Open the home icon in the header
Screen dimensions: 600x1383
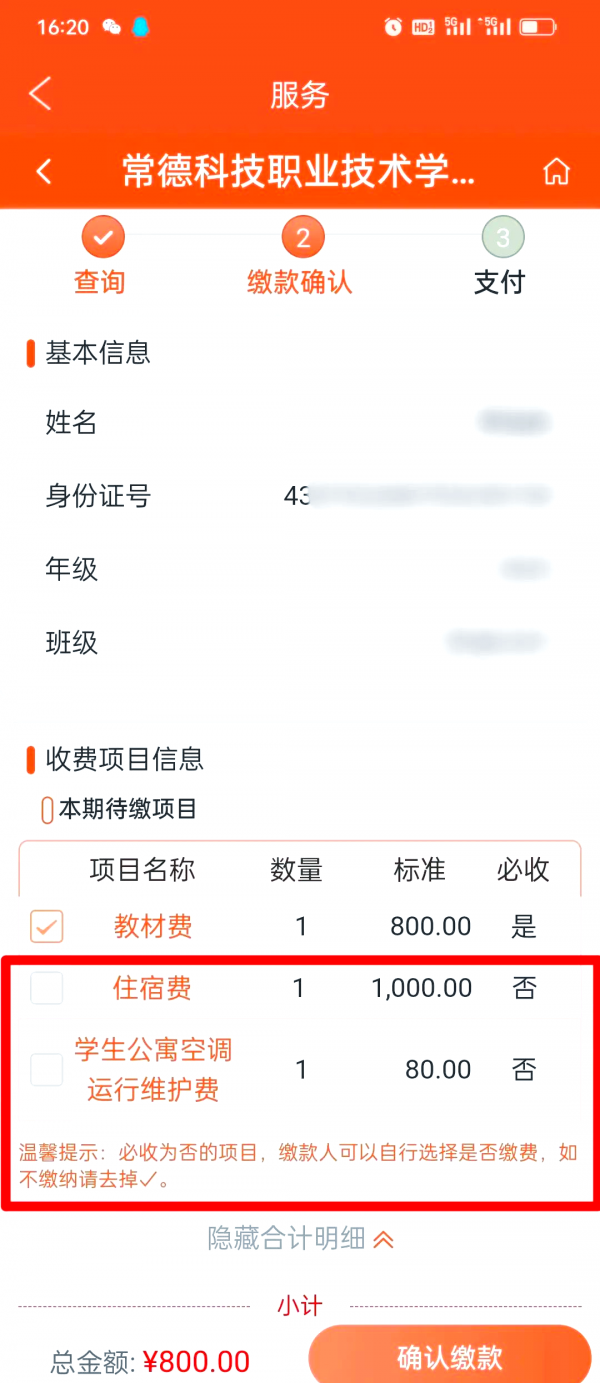point(556,171)
